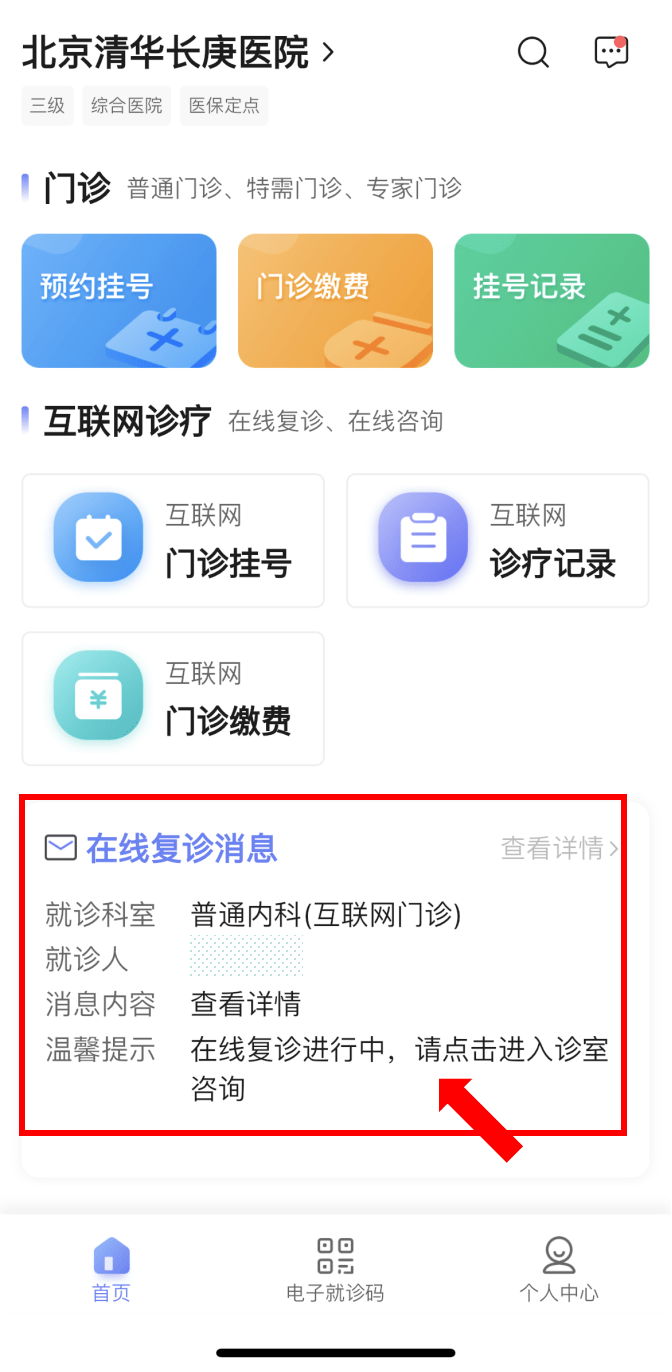Open 预约挂号 card
This screenshot has width=672, height=1372.
(x=119, y=301)
